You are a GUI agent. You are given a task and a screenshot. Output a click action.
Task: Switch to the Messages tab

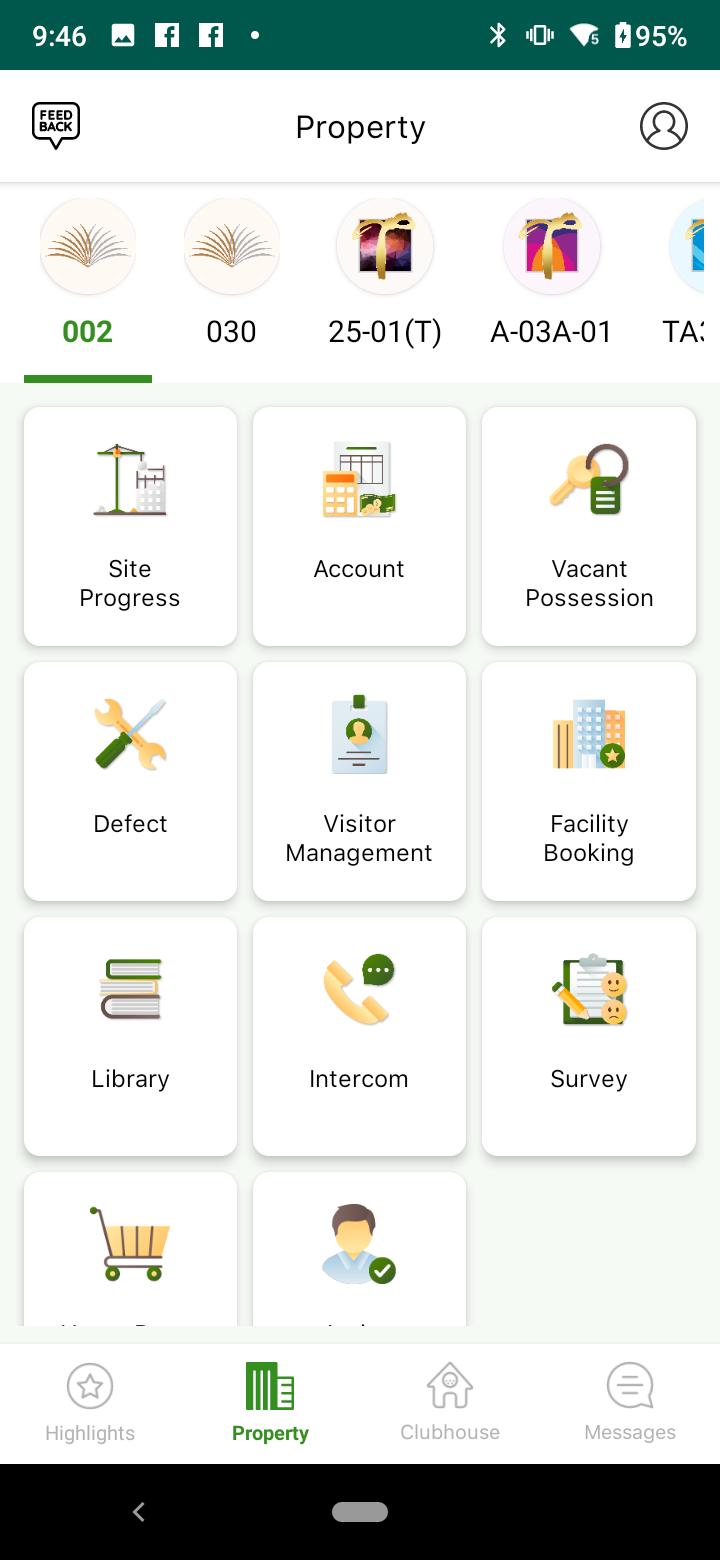tap(630, 1403)
